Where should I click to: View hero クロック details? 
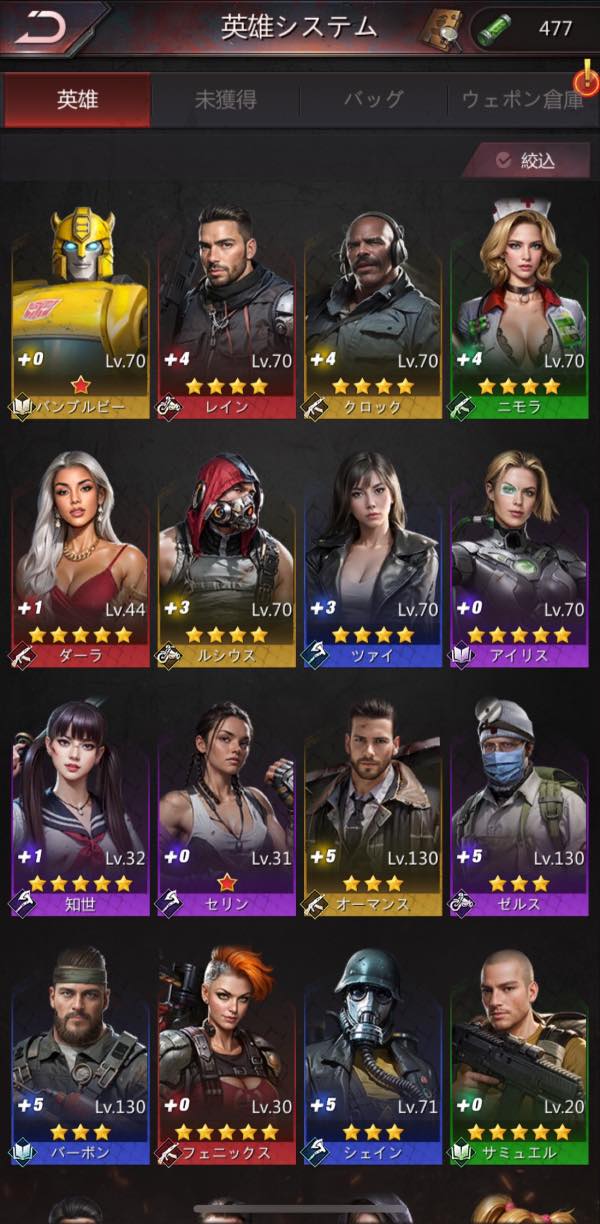click(373, 310)
